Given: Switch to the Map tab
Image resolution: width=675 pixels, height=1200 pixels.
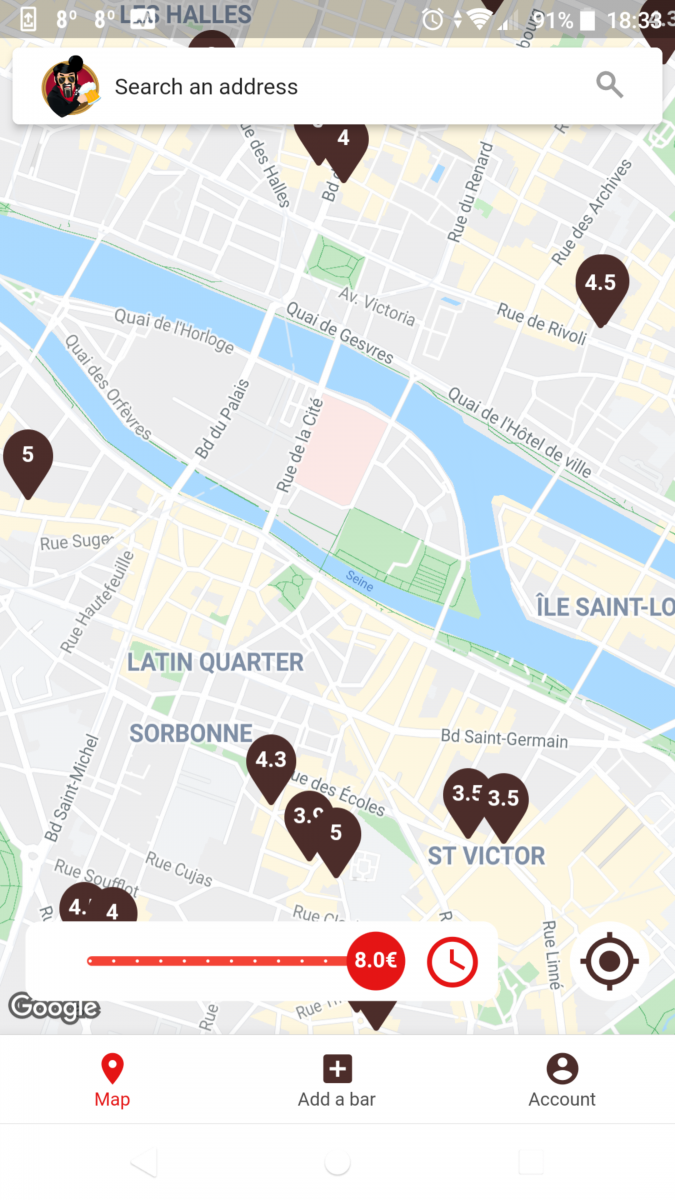Looking at the screenshot, I should (x=112, y=1080).
